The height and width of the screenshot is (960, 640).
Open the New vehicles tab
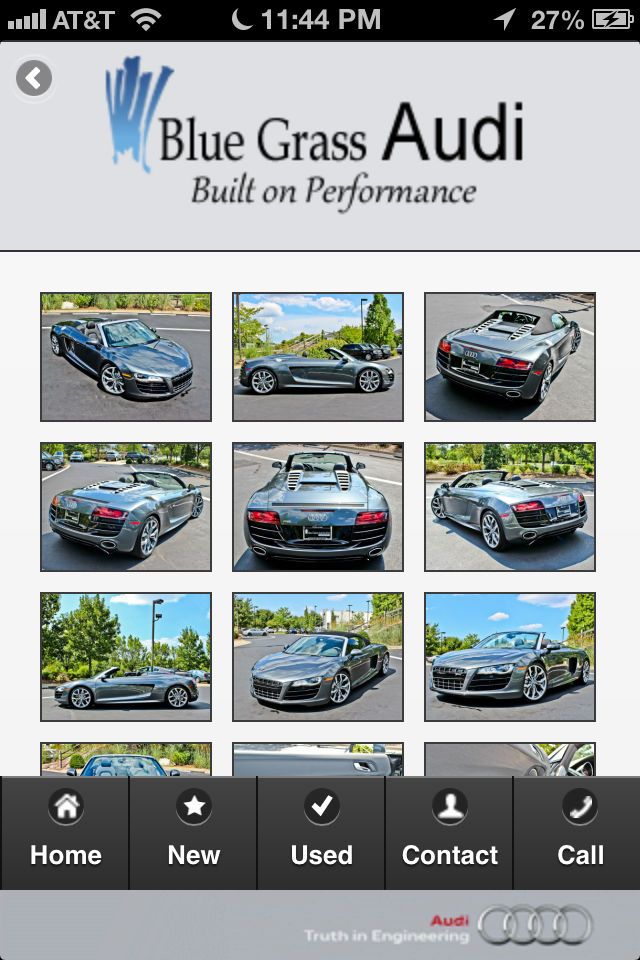coord(193,833)
